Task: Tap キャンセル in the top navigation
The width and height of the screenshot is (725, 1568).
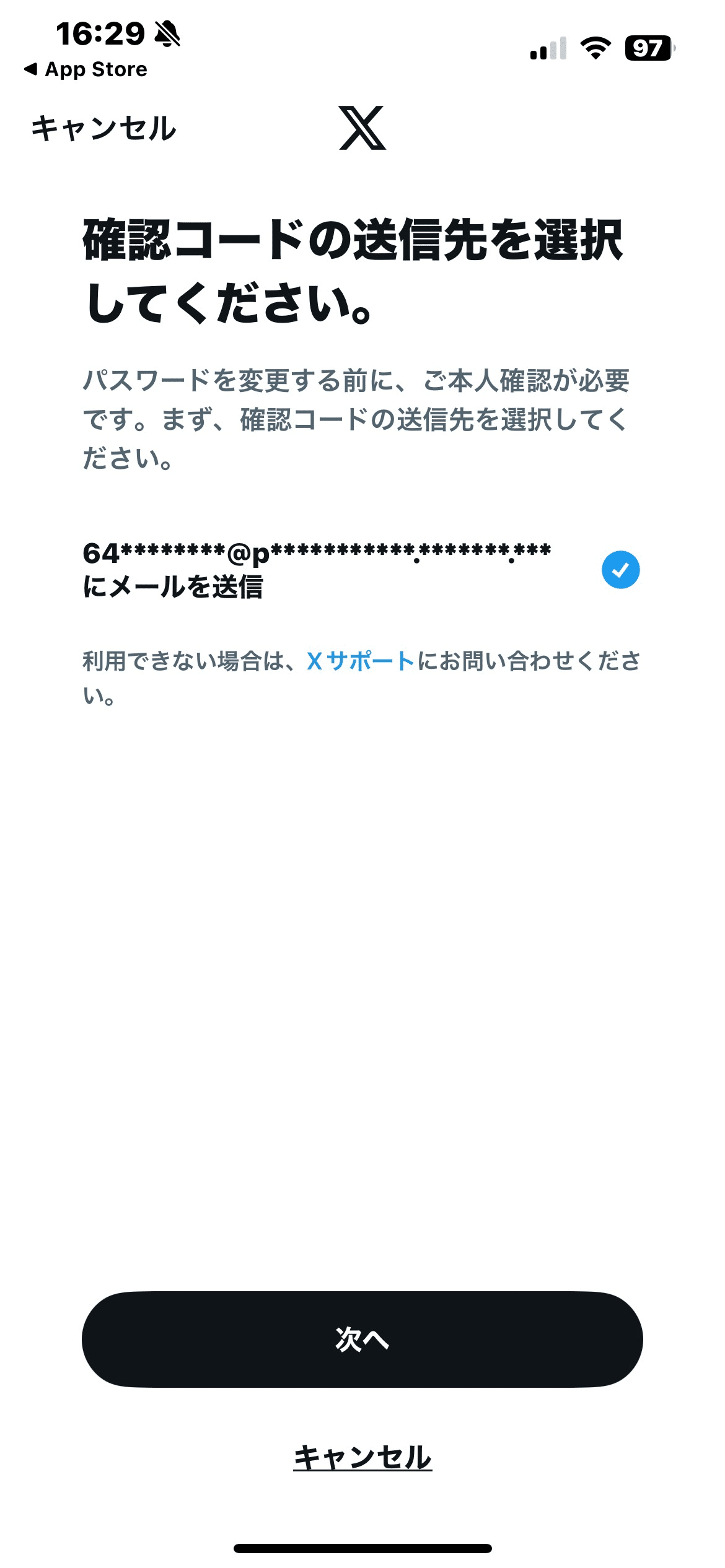Action: tap(104, 129)
